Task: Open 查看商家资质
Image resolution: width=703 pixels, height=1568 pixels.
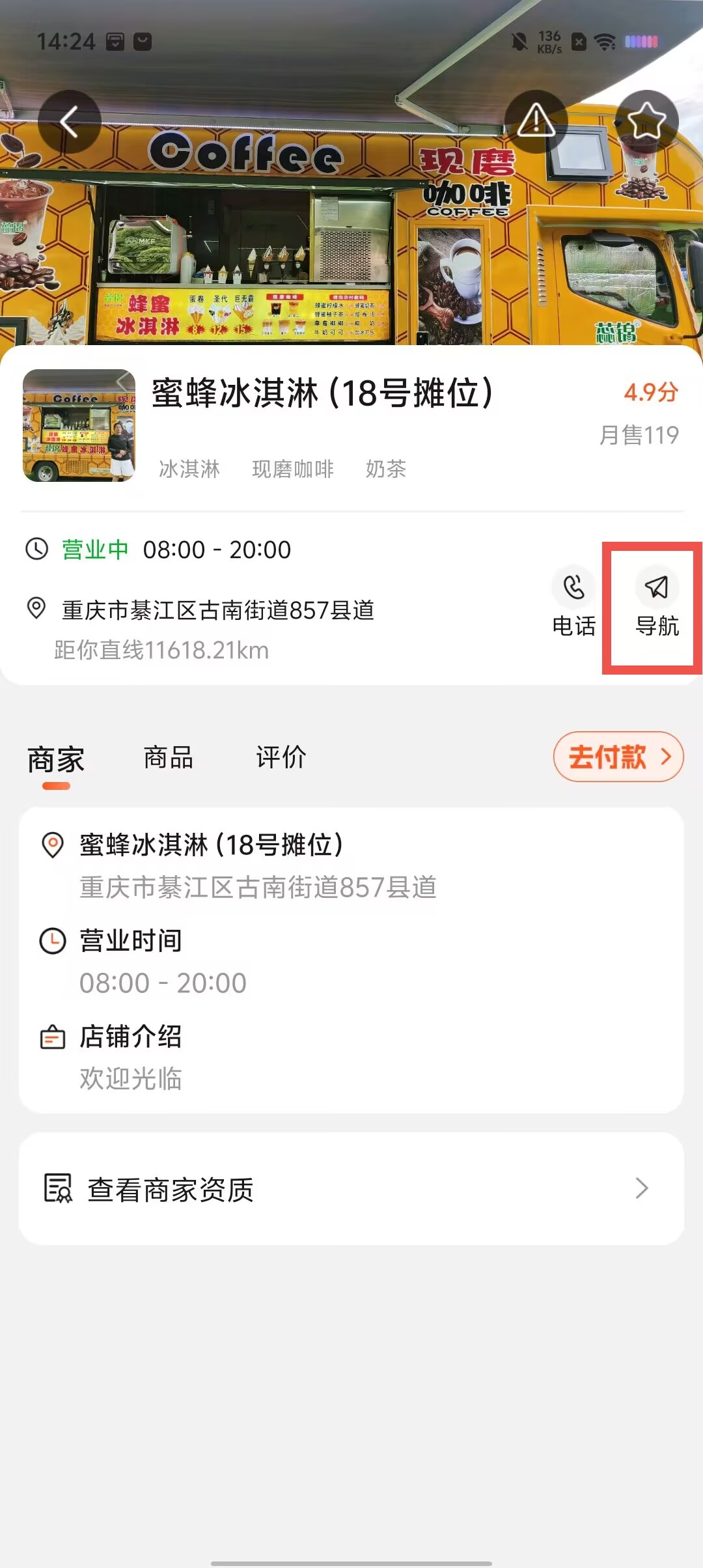Action: 351,1189
